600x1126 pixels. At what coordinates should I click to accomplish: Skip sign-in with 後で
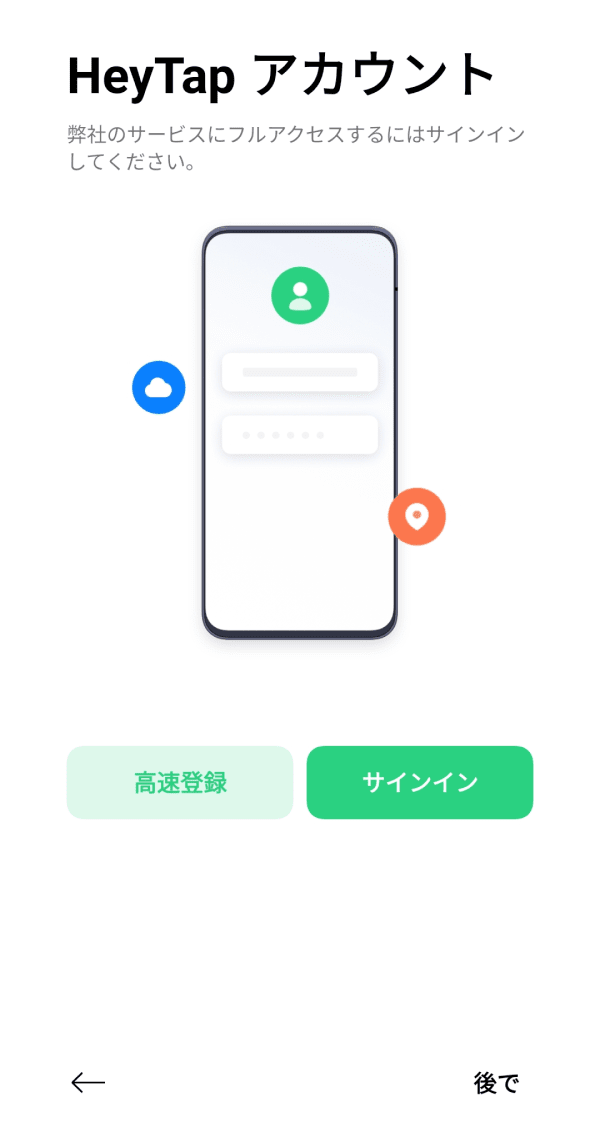tap(496, 1083)
